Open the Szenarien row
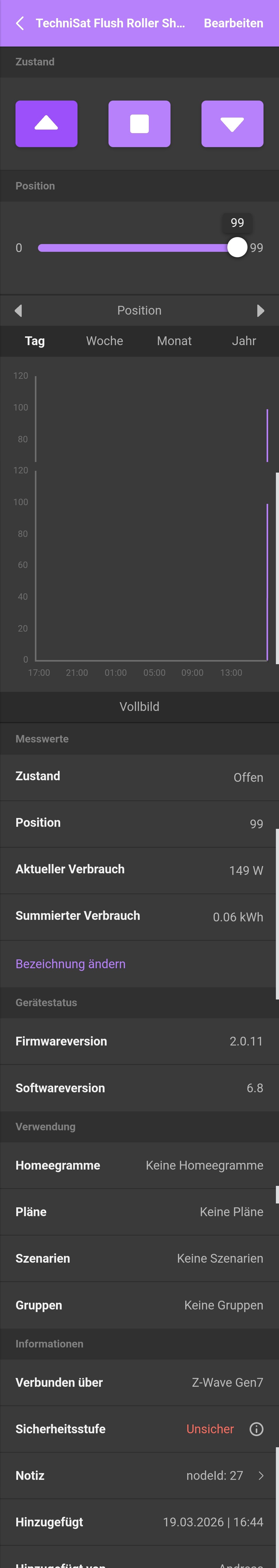 139,1258
